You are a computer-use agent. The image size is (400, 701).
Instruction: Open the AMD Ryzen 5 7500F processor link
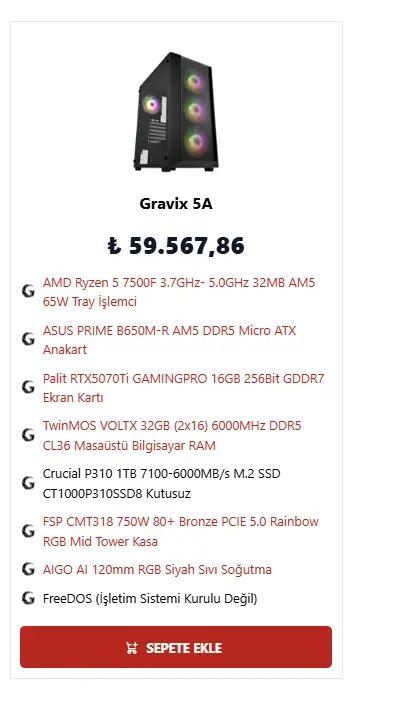tap(179, 292)
